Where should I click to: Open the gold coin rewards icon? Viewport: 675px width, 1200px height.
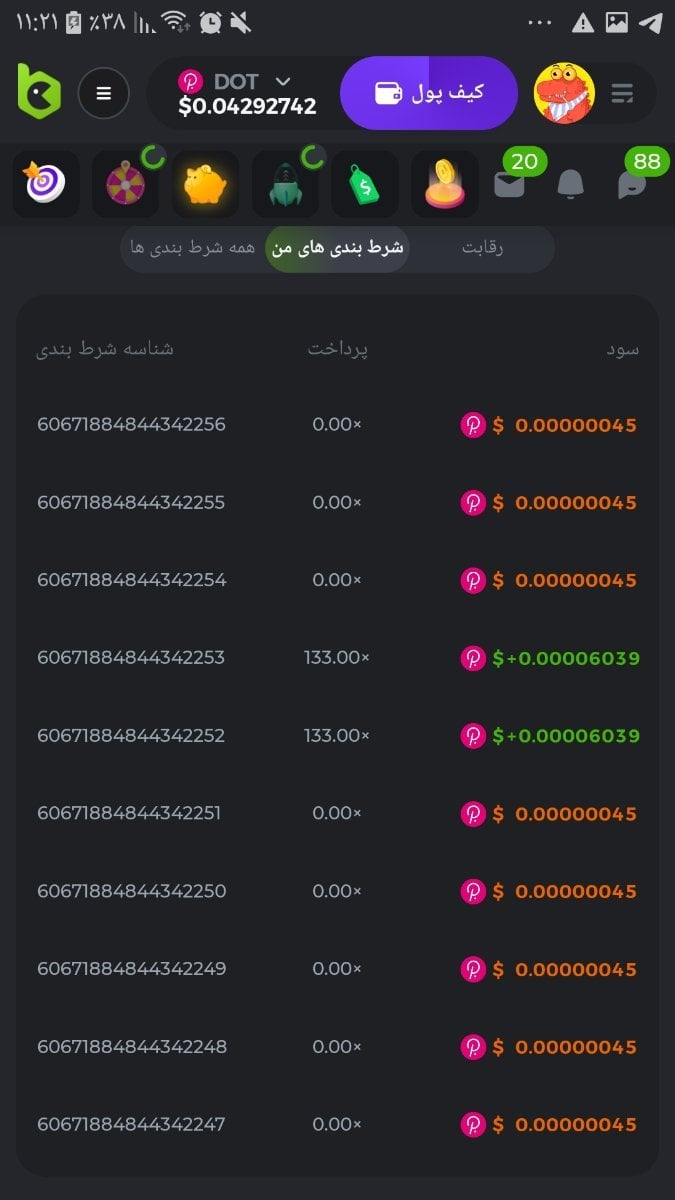(444, 184)
